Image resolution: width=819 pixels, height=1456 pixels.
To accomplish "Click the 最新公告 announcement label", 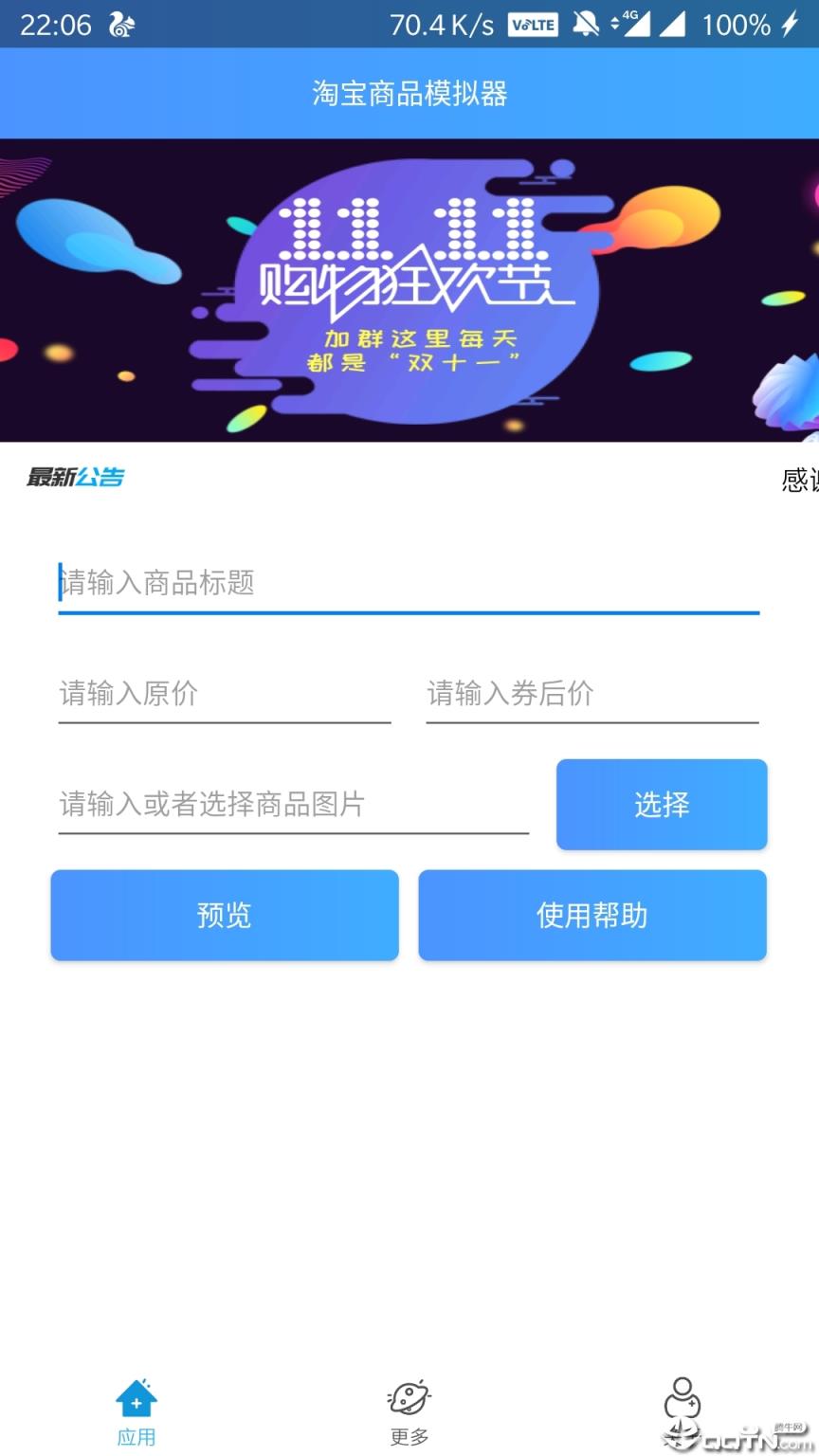I will (x=76, y=478).
